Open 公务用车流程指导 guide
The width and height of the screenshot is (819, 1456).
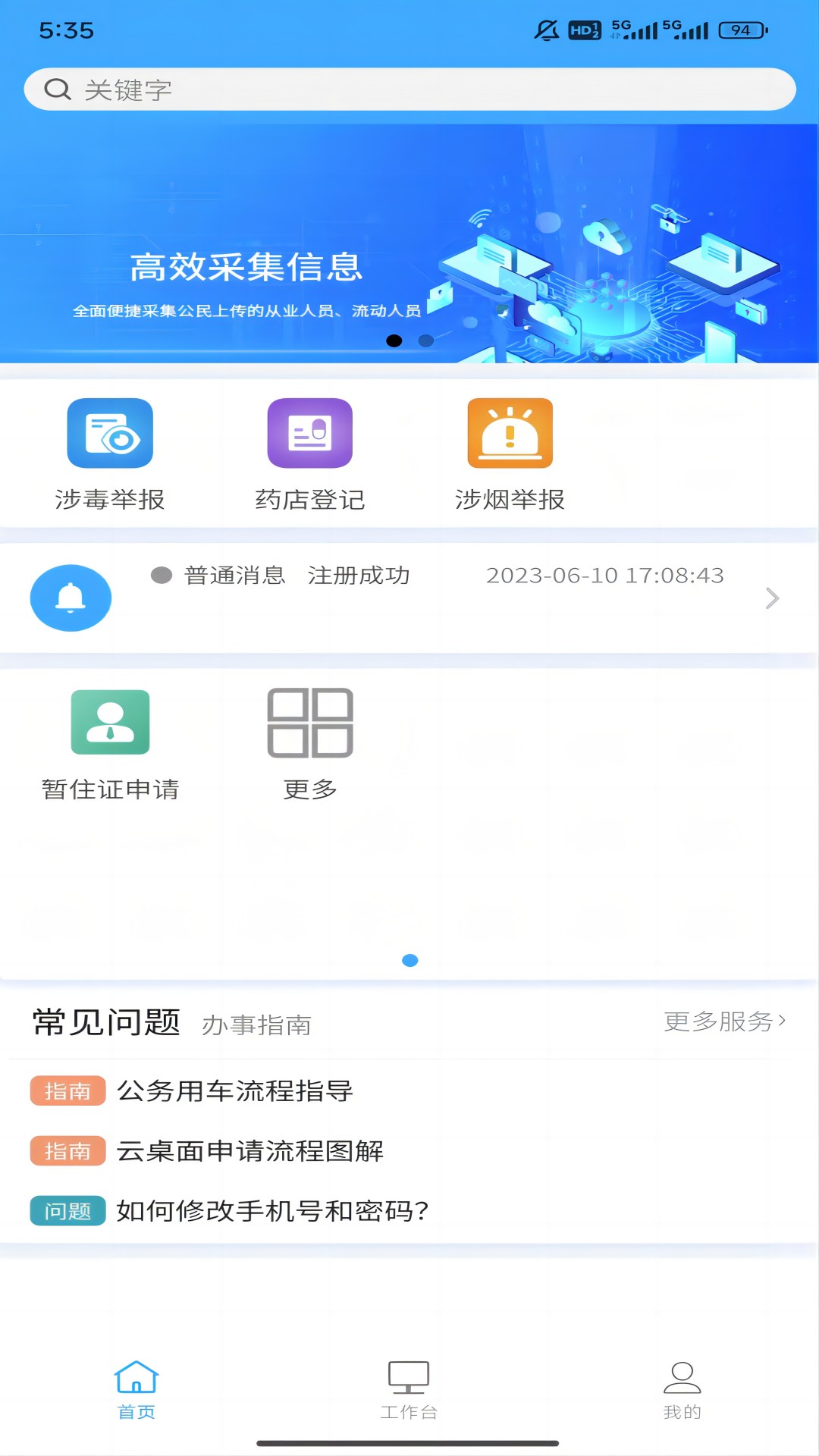click(235, 1091)
